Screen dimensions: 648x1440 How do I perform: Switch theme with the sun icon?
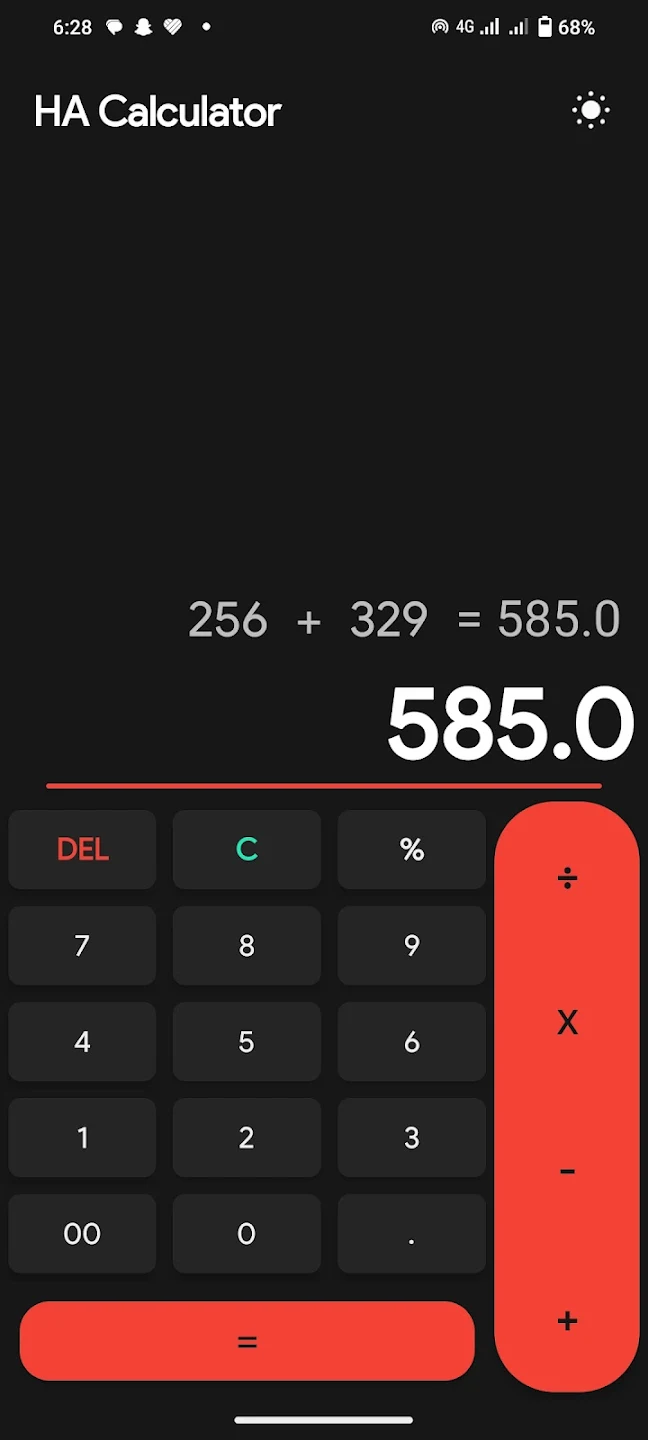tap(590, 111)
